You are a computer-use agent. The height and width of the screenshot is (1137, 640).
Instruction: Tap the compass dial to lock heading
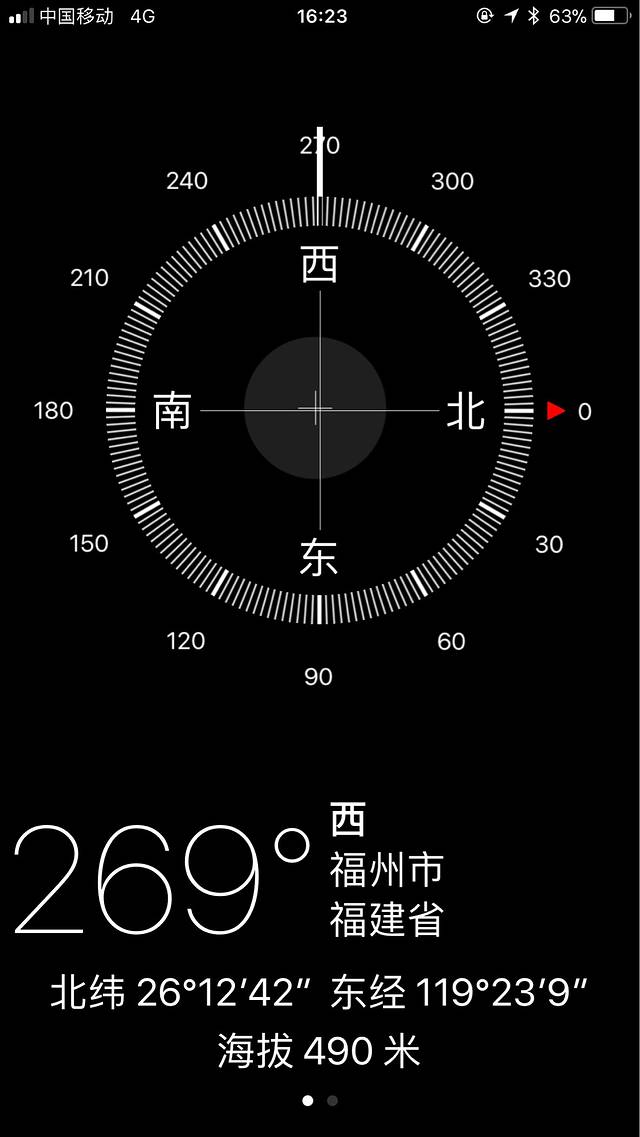(x=317, y=409)
